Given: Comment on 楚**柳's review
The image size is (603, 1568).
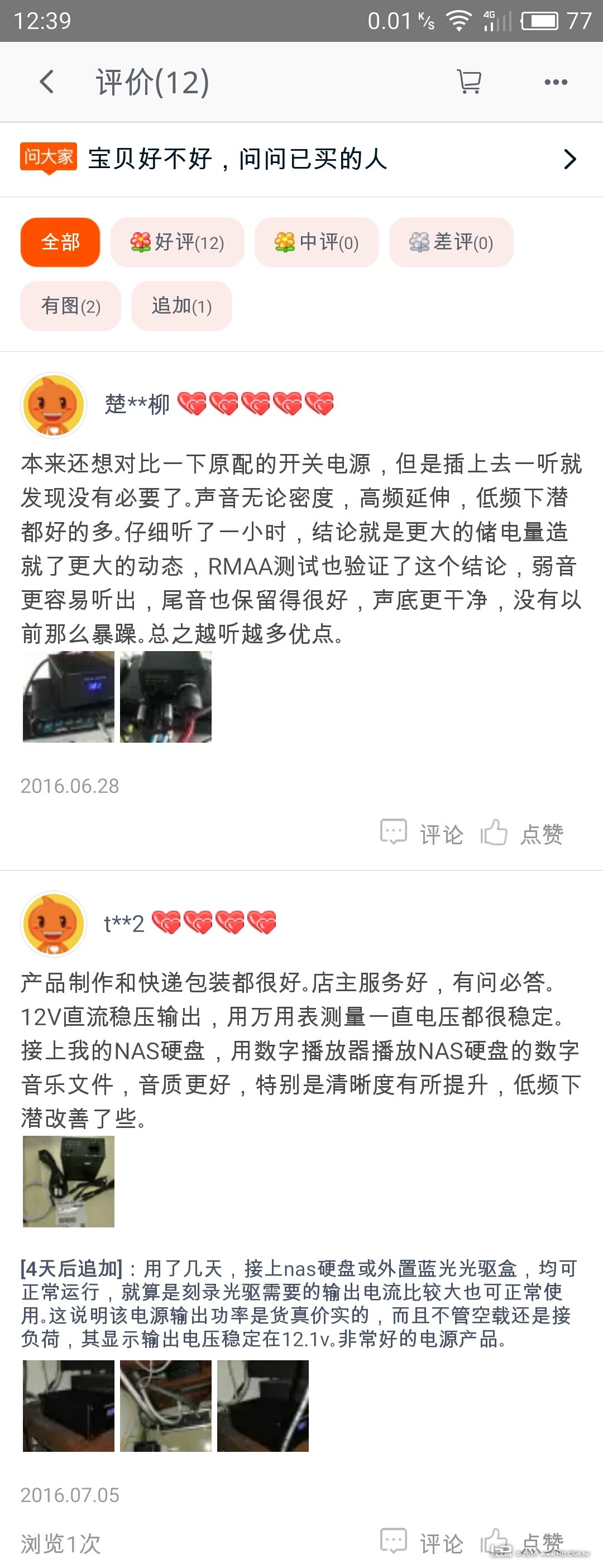Looking at the screenshot, I should 422,833.
